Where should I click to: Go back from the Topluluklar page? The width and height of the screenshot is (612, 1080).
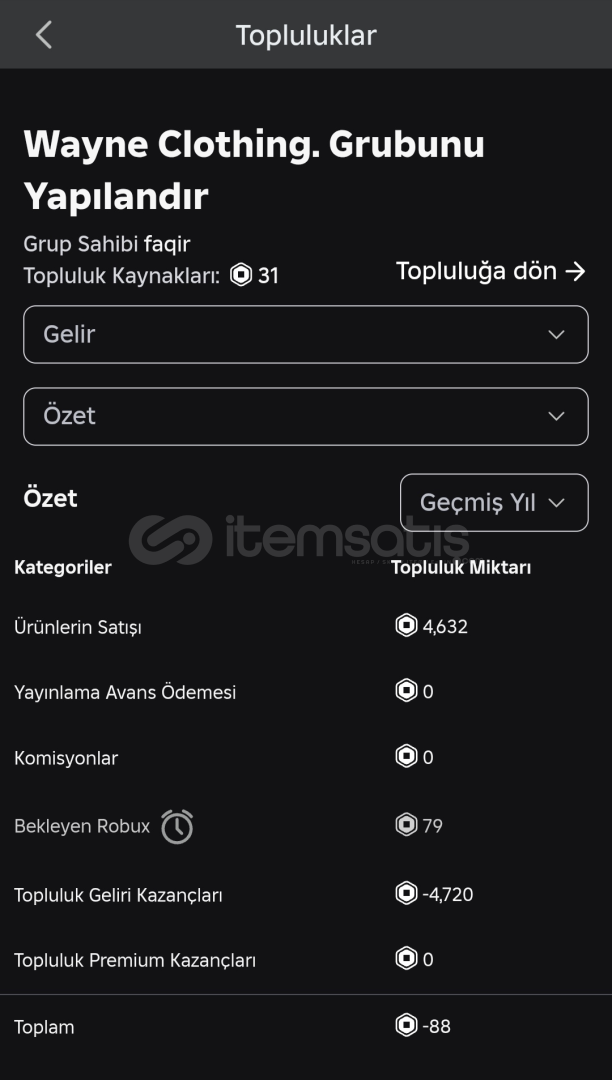(x=43, y=34)
